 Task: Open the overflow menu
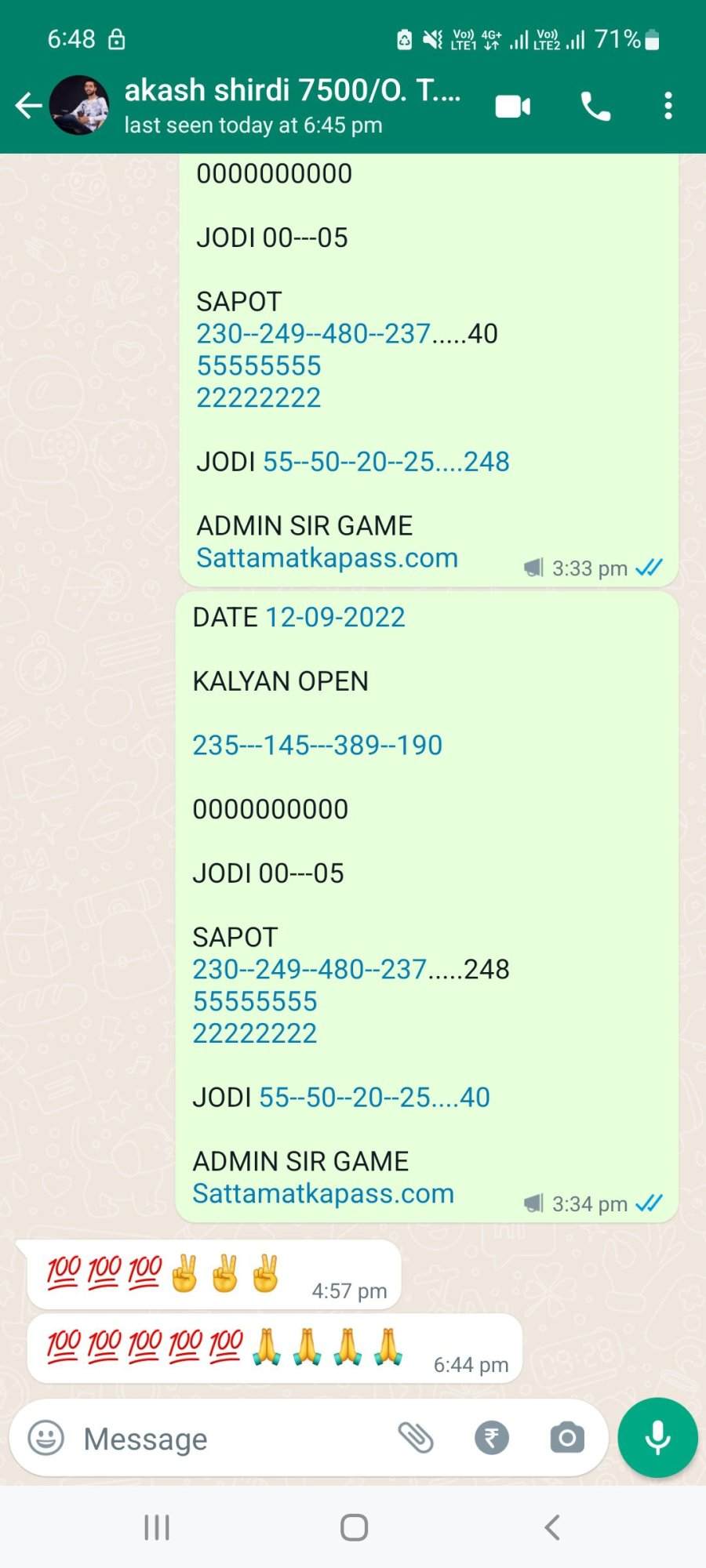668,106
